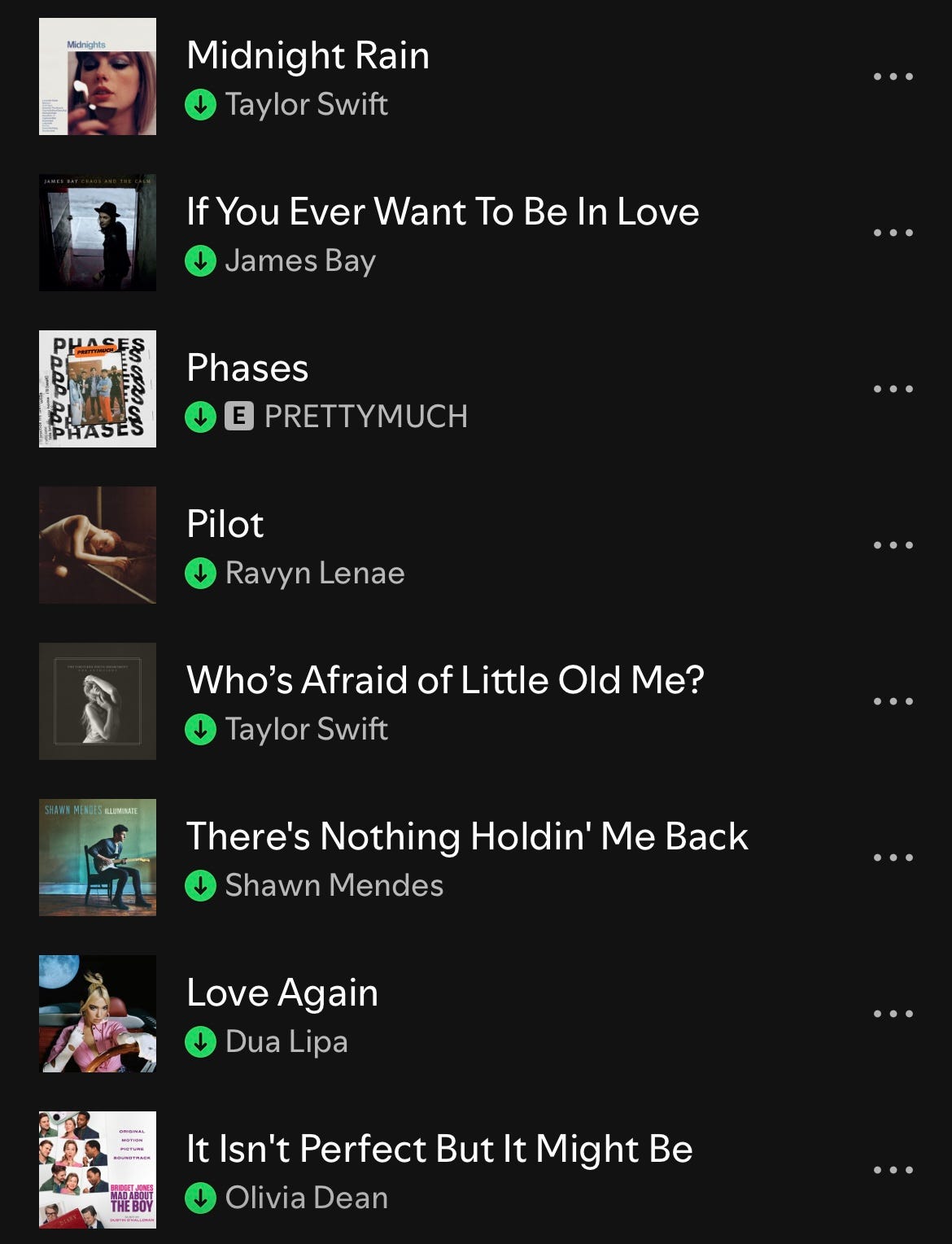
Task: Open options for It Isn't Perfect But It Might Be
Action: tap(893, 1170)
